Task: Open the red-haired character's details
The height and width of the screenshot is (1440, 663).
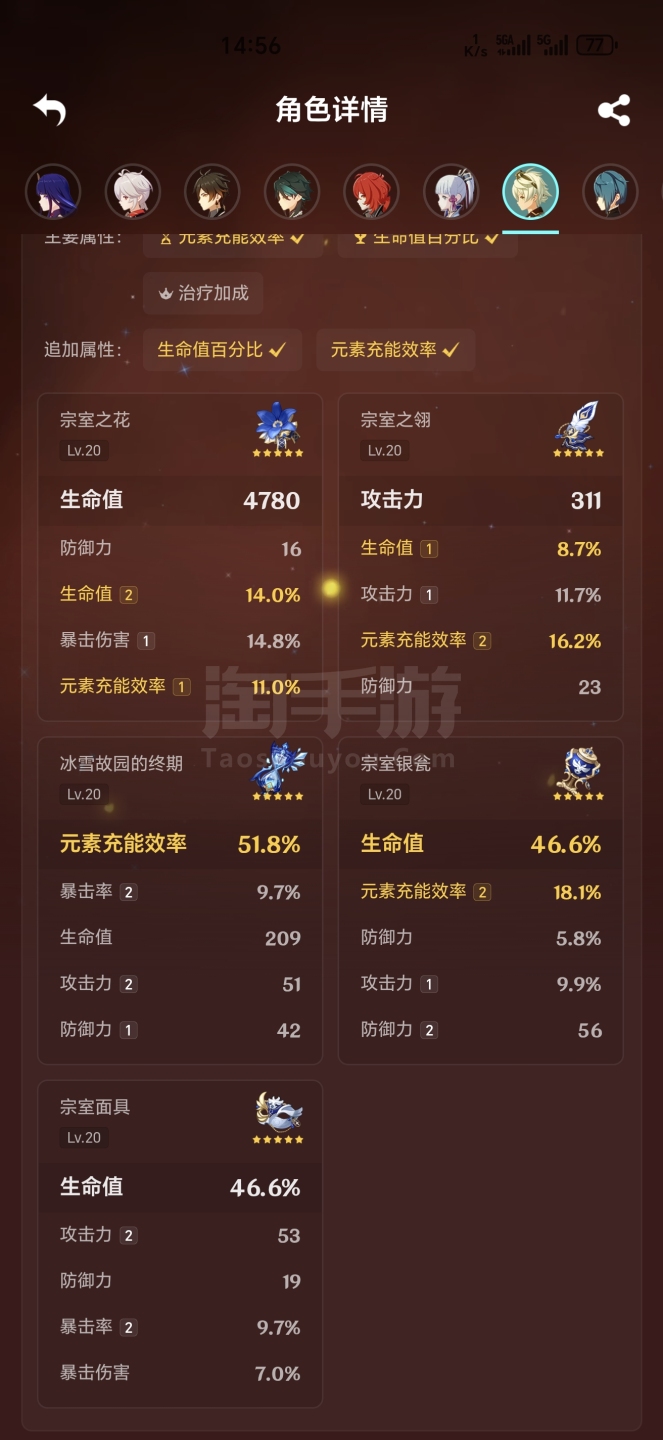Action: [x=371, y=191]
